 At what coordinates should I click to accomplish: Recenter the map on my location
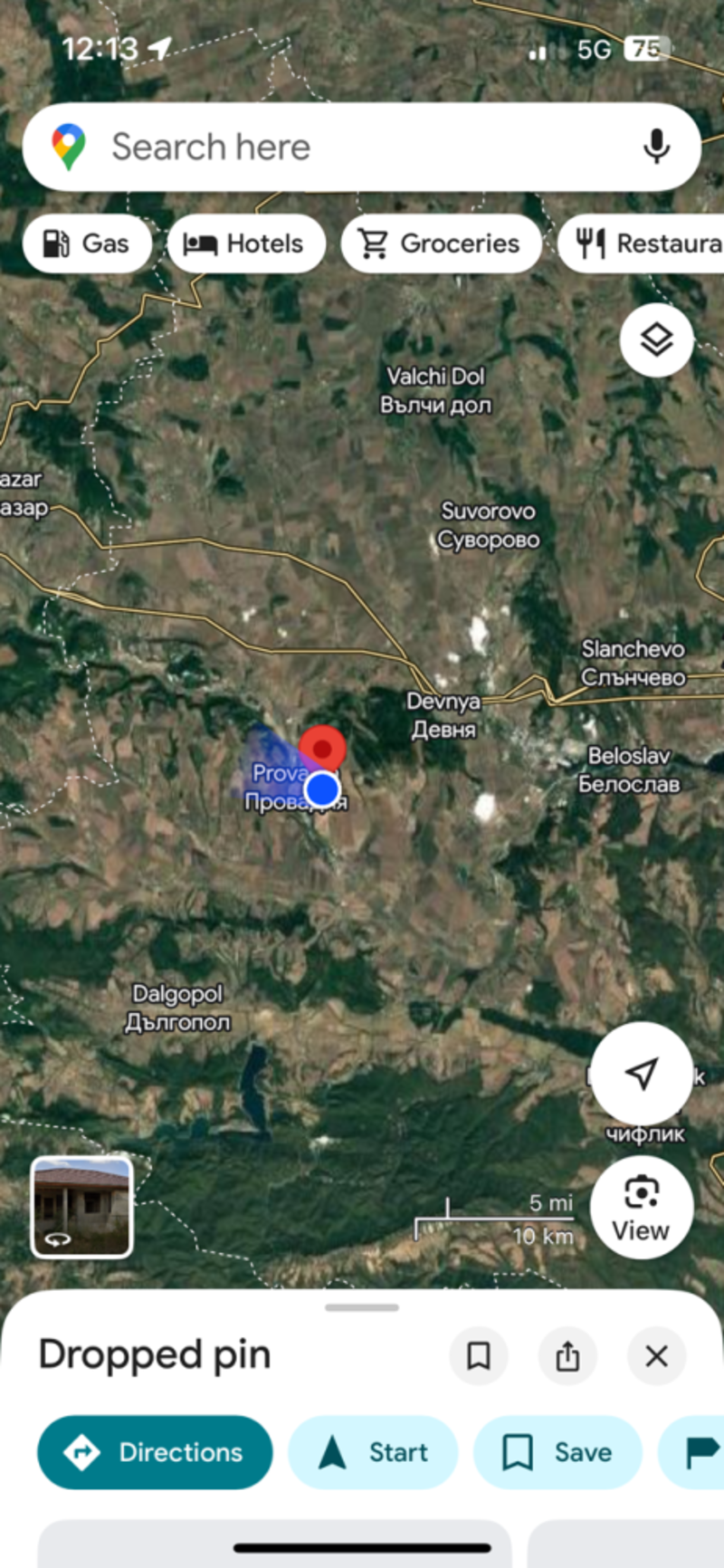click(641, 1074)
